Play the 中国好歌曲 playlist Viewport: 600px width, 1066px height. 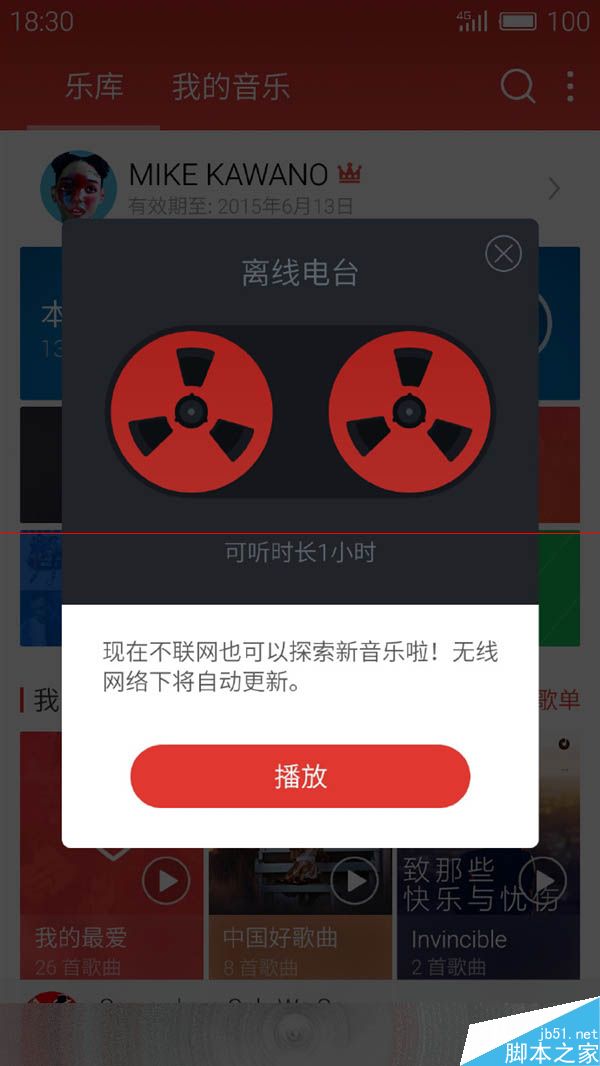[355, 881]
